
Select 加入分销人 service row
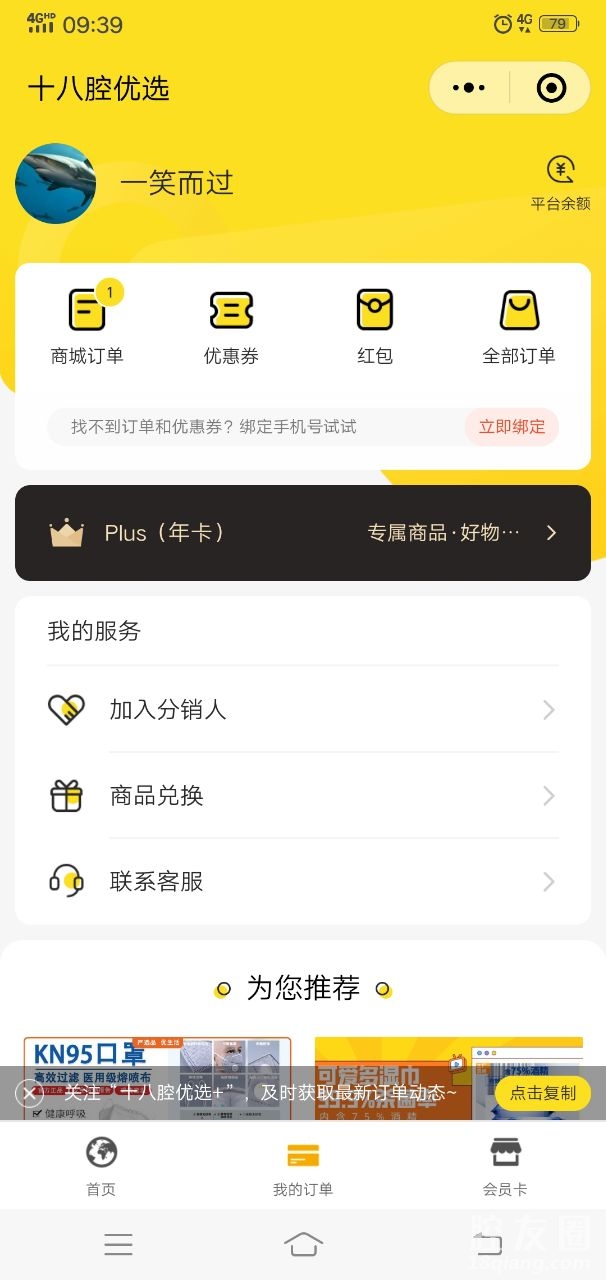click(302, 710)
